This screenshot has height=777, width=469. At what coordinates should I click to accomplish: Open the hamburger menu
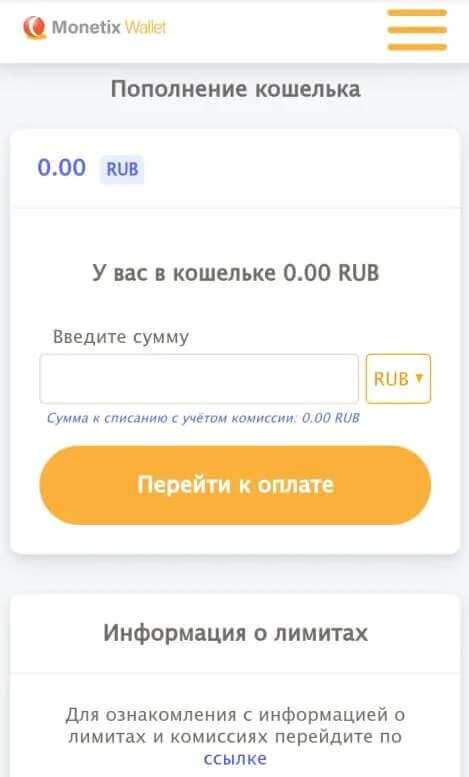point(417,30)
